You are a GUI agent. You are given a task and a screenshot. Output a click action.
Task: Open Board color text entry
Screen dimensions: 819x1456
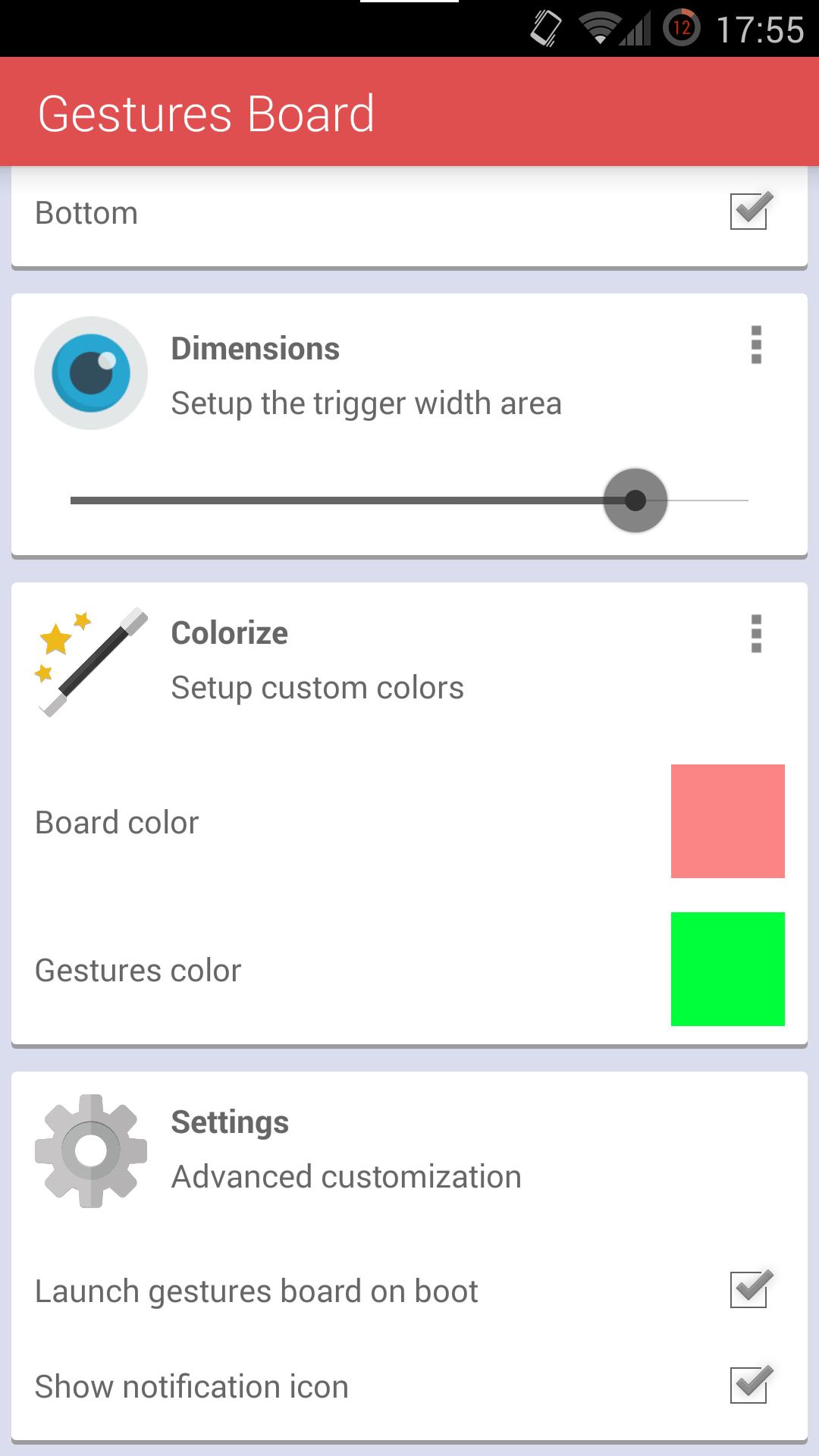pyautogui.click(x=118, y=821)
